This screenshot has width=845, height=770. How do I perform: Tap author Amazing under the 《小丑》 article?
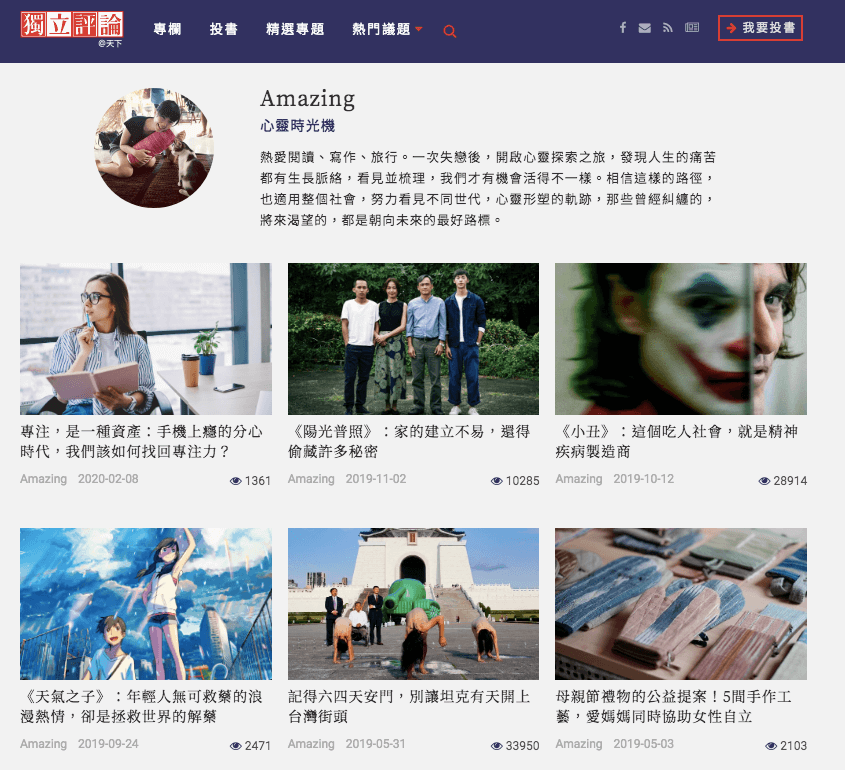579,479
